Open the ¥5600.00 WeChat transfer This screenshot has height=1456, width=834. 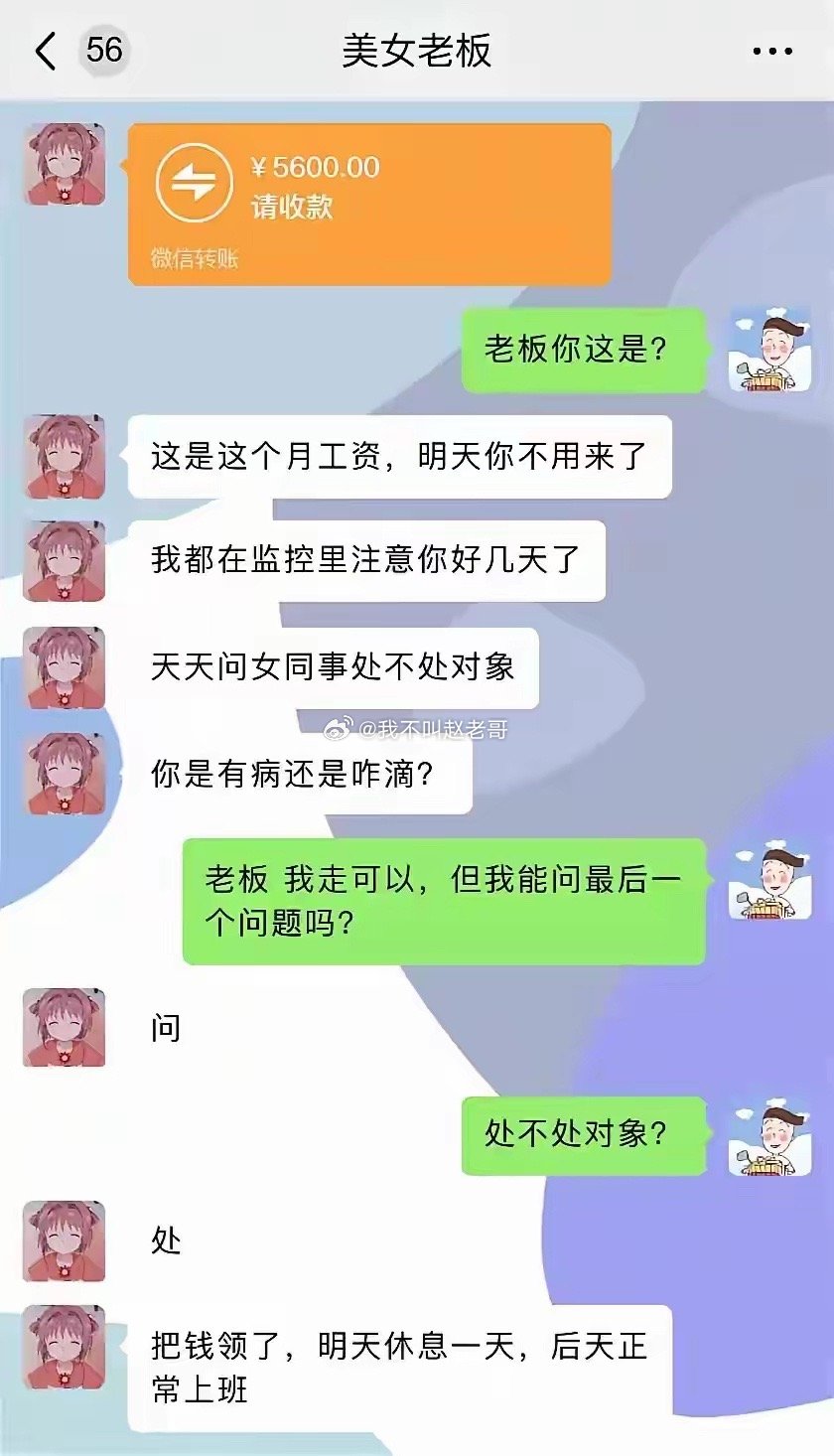368,204
